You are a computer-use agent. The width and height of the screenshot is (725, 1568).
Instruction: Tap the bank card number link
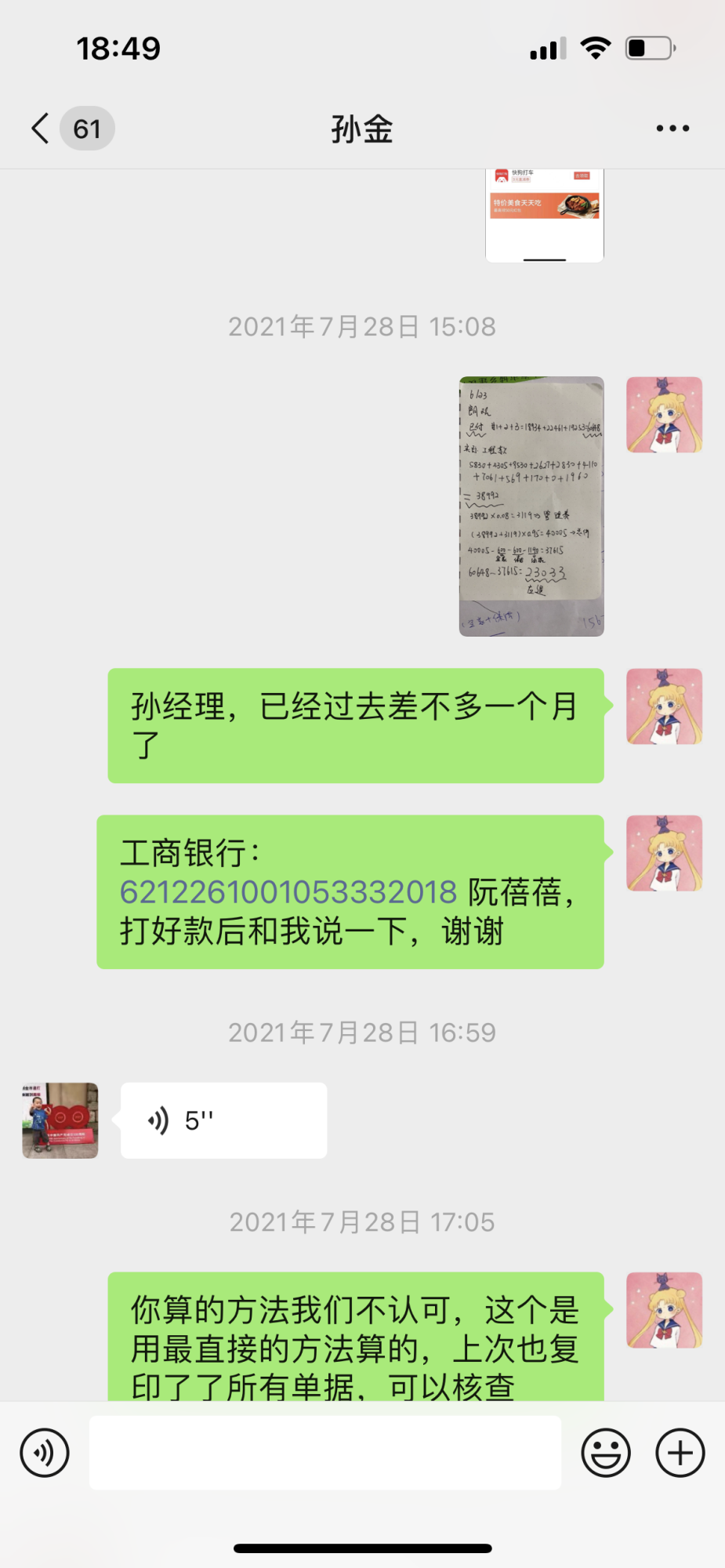(x=288, y=892)
